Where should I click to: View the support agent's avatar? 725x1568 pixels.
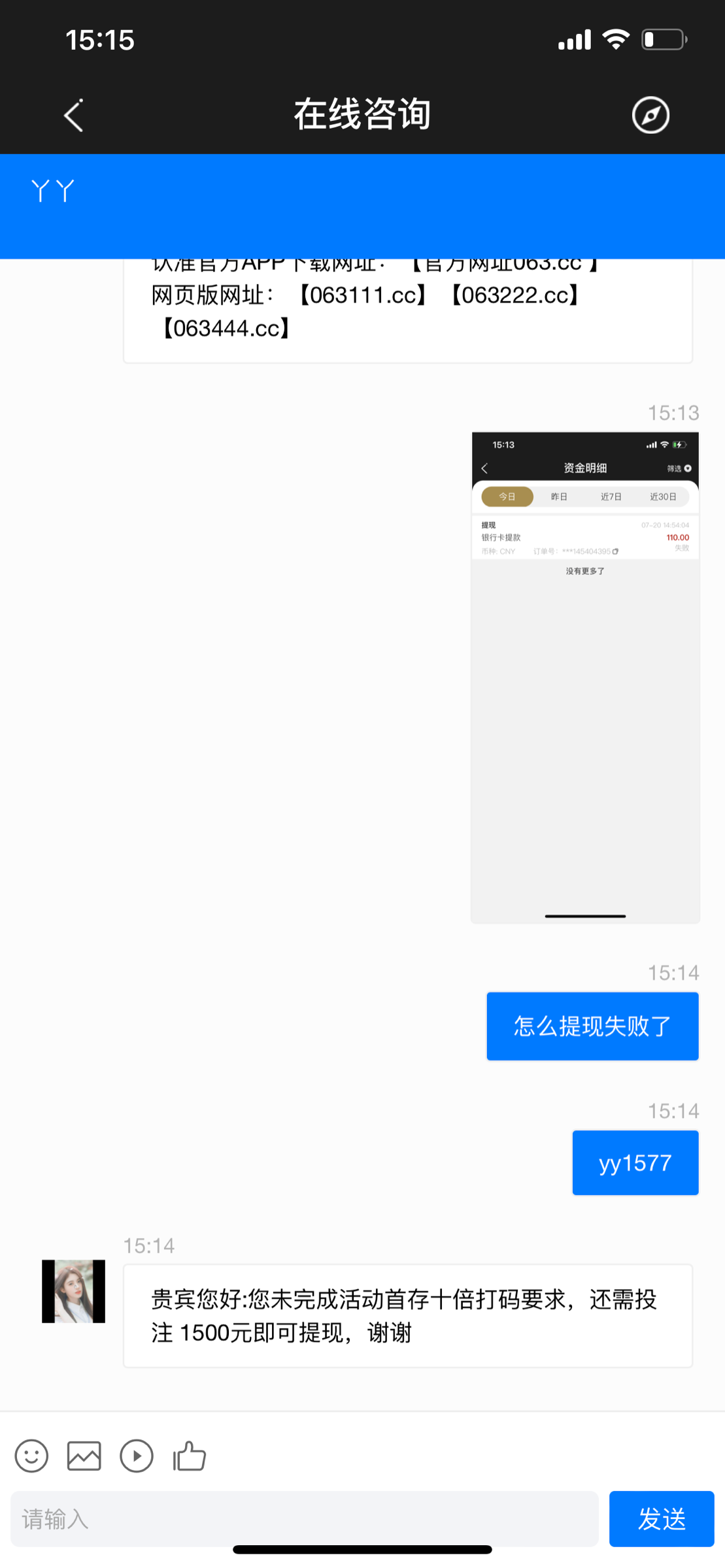tap(73, 1292)
